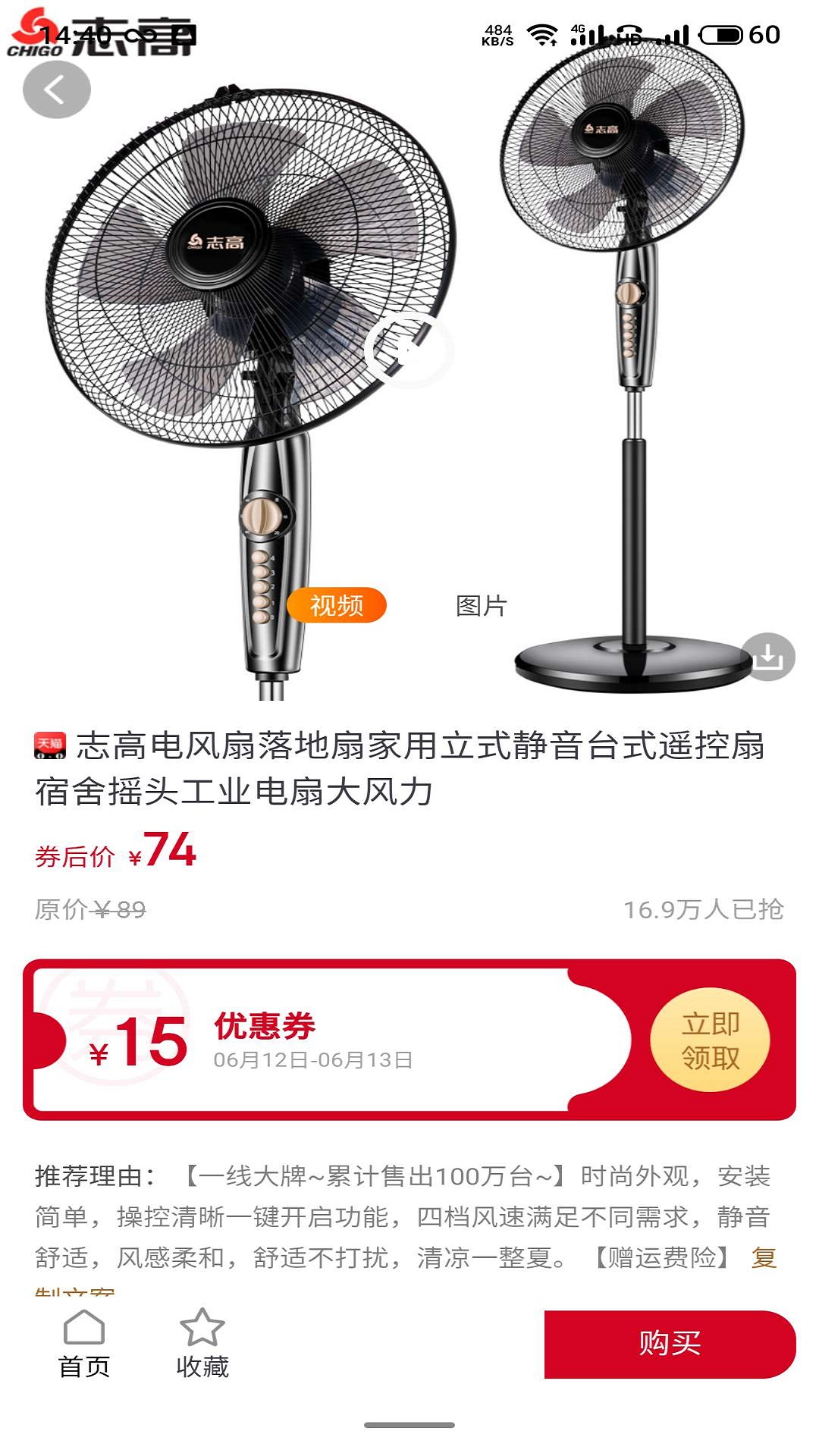The width and height of the screenshot is (819, 1456).
Task: Download the product image
Action: pyautogui.click(x=767, y=656)
